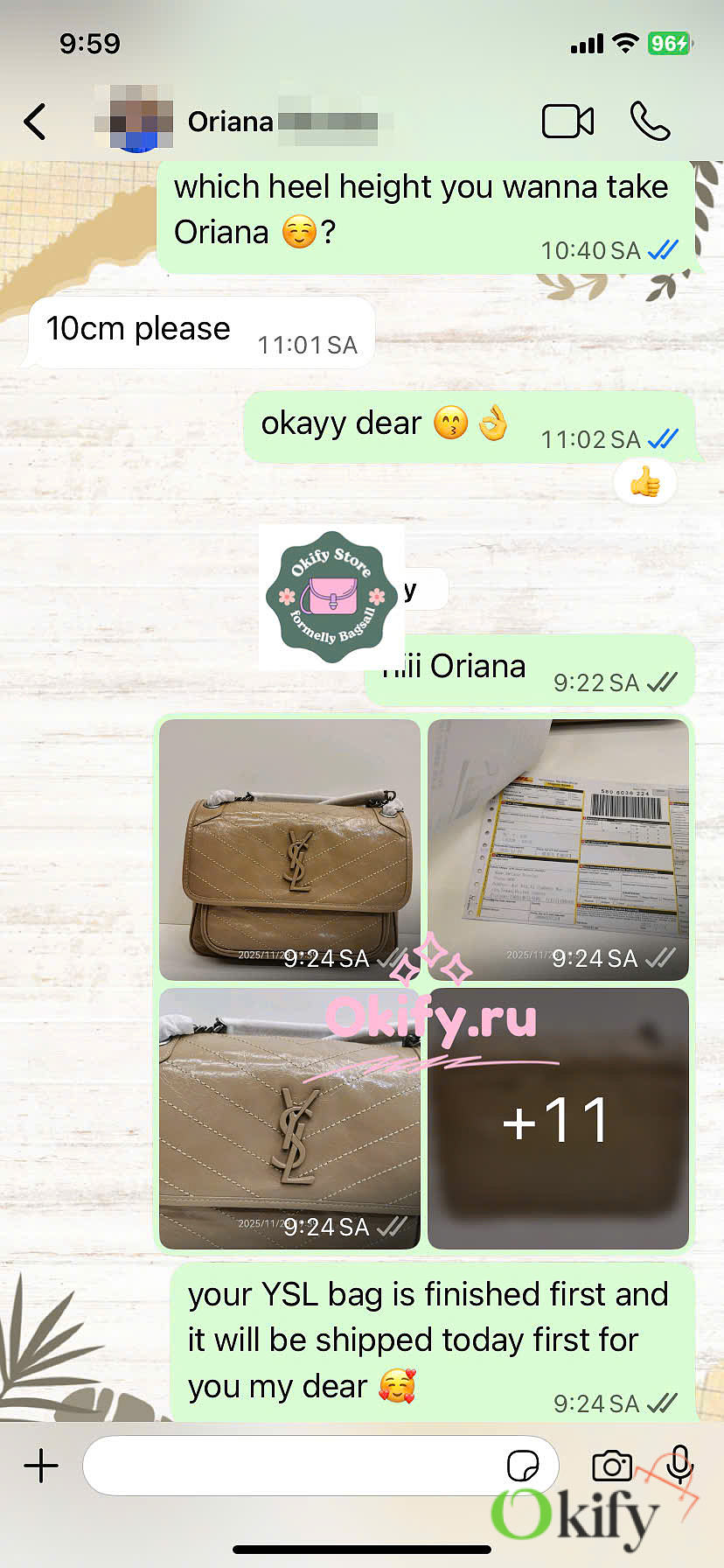Start a voice call with Oriana
Image resolution: width=724 pixels, height=1568 pixels.
[650, 122]
